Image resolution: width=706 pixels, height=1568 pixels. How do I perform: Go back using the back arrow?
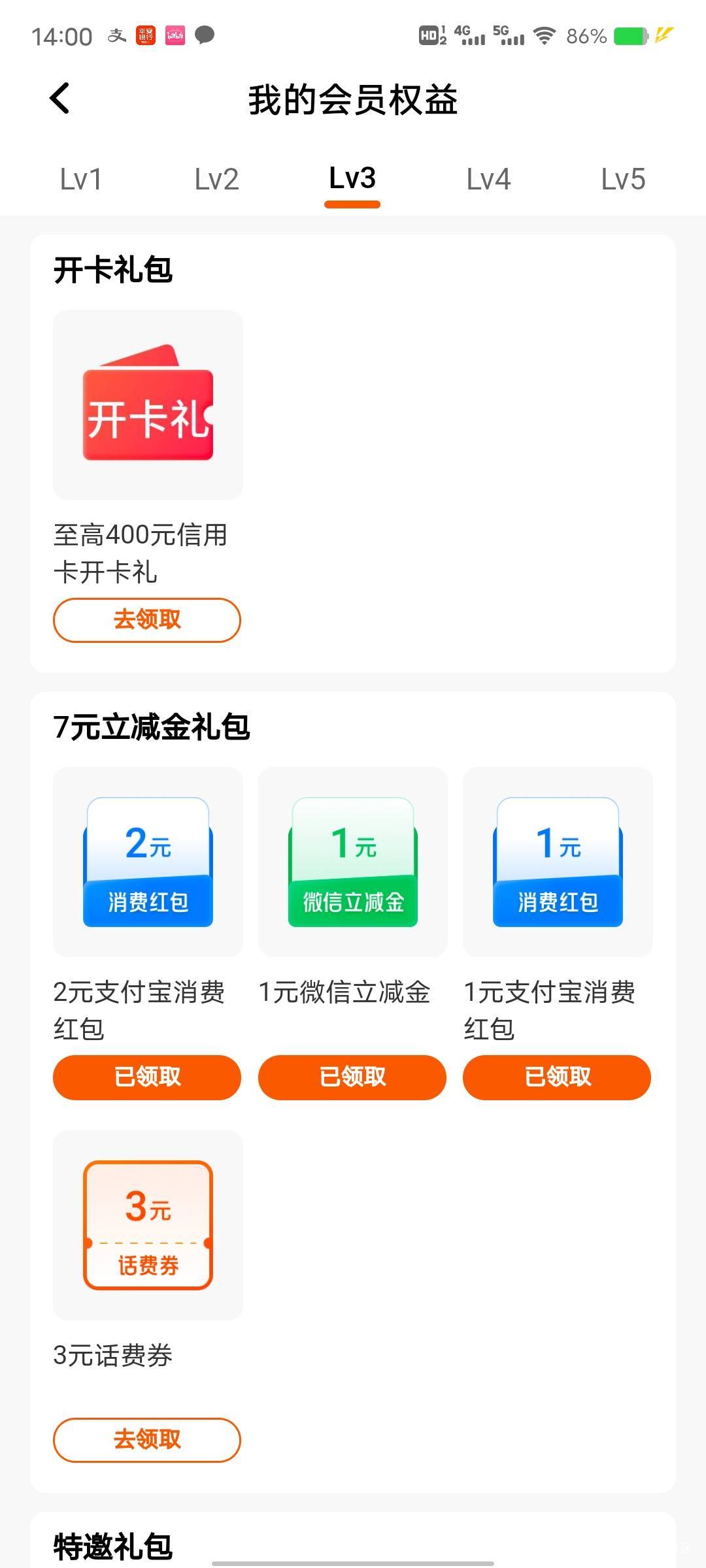point(59,99)
